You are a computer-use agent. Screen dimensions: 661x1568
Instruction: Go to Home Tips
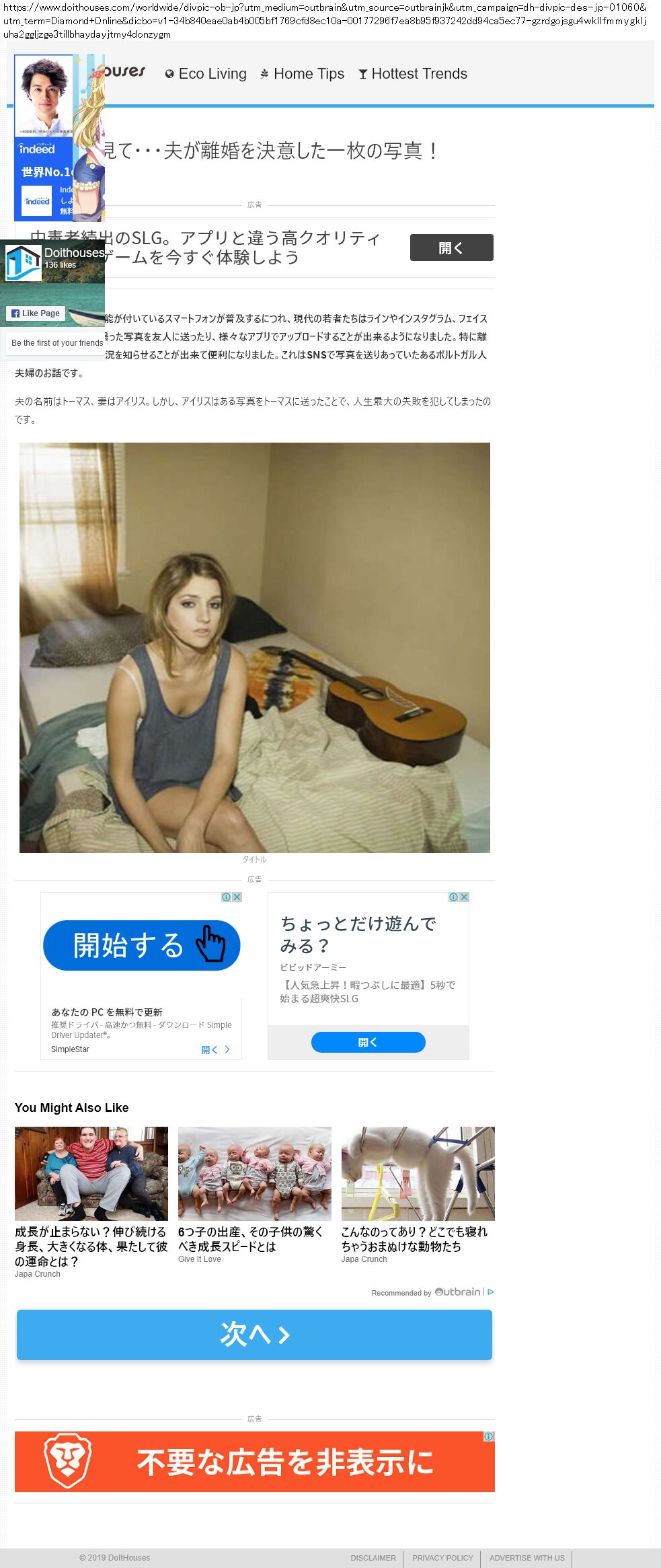click(302, 74)
